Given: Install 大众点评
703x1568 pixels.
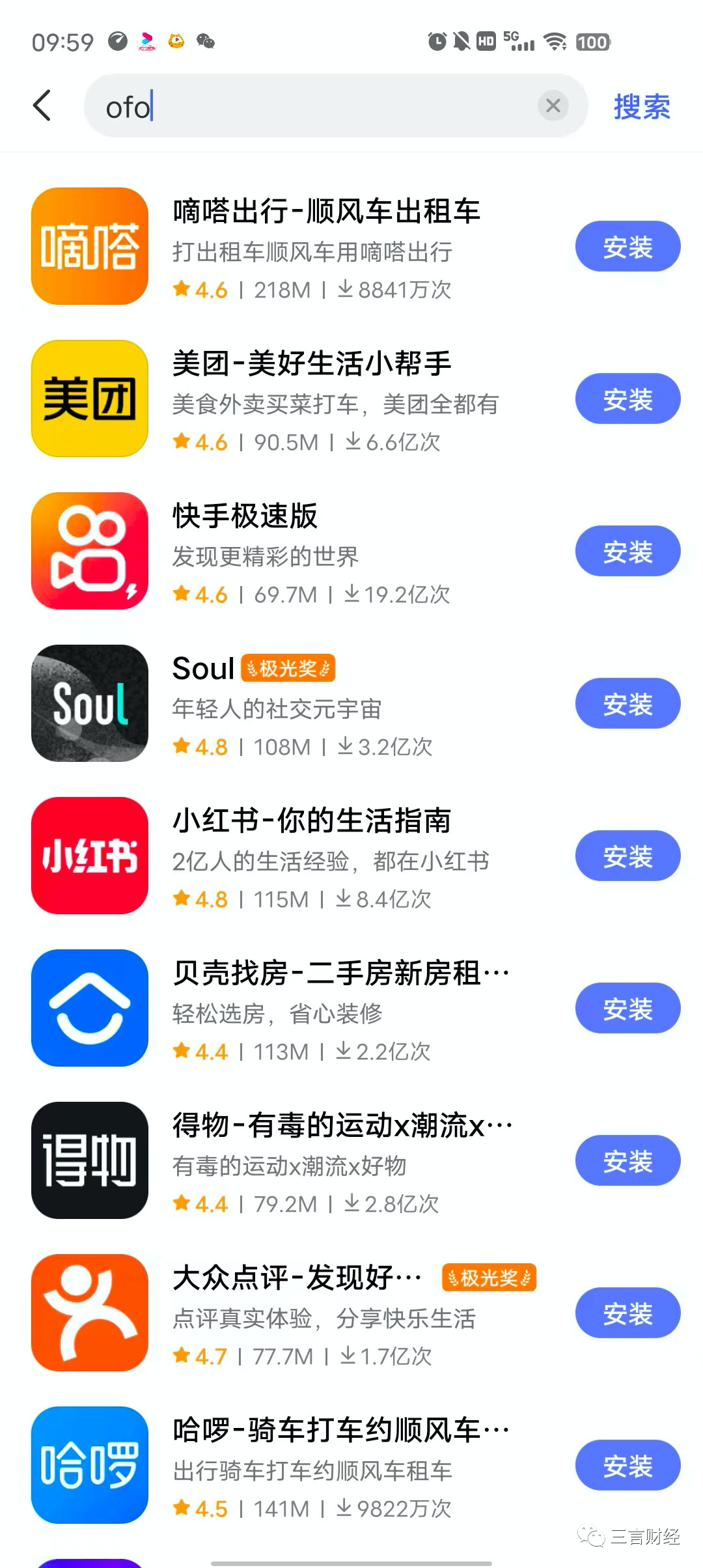Looking at the screenshot, I should 627,1313.
